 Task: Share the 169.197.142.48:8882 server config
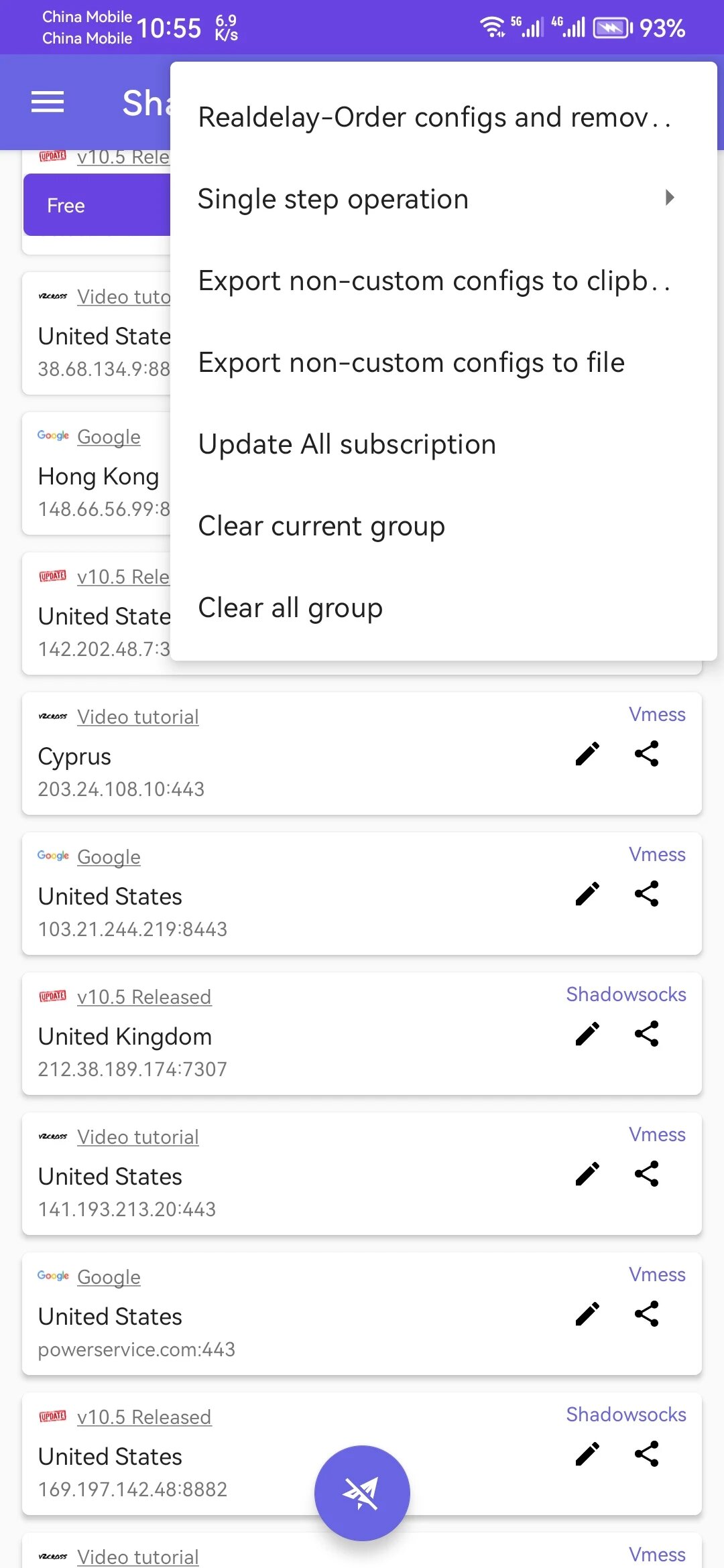tap(647, 1454)
